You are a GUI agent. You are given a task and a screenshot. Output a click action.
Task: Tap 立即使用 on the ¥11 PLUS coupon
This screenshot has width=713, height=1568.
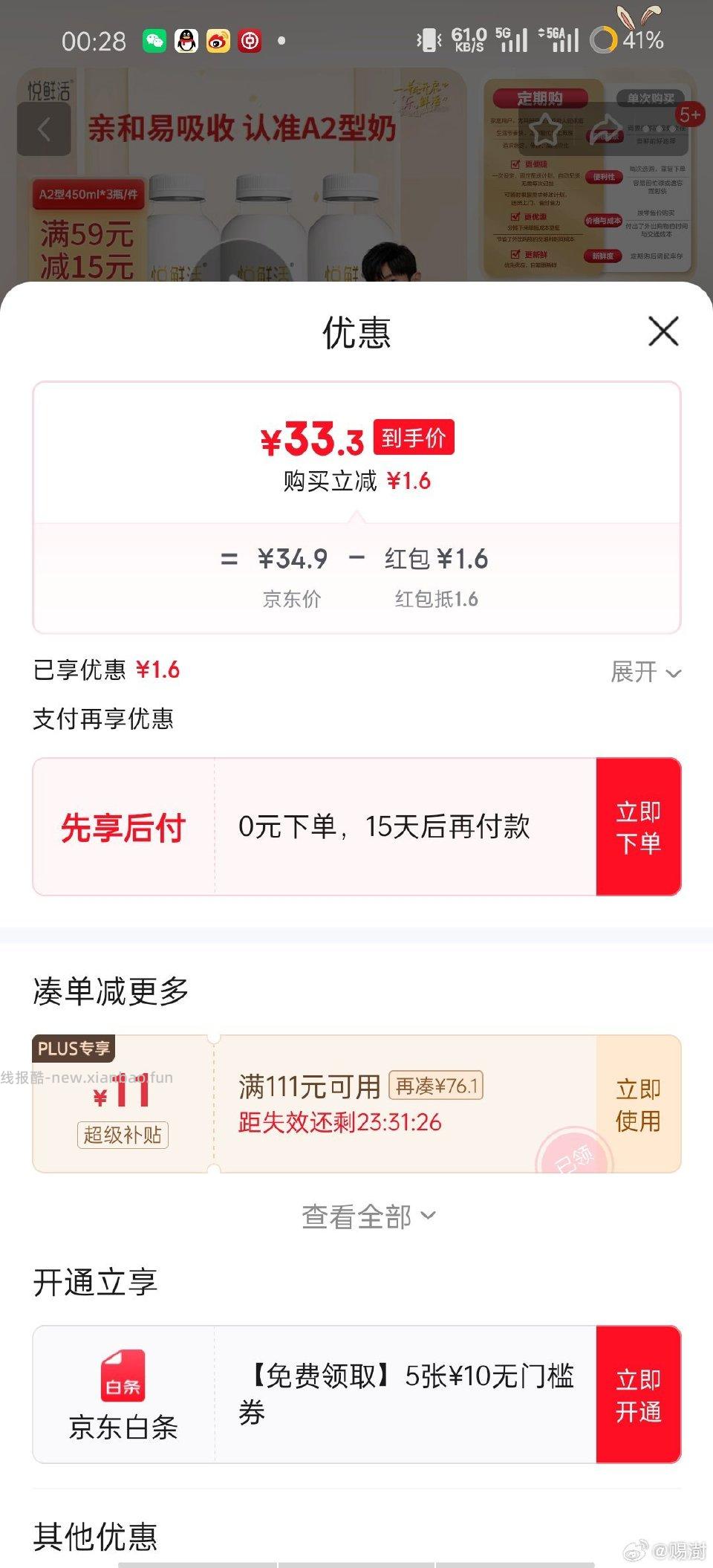[x=637, y=1105]
